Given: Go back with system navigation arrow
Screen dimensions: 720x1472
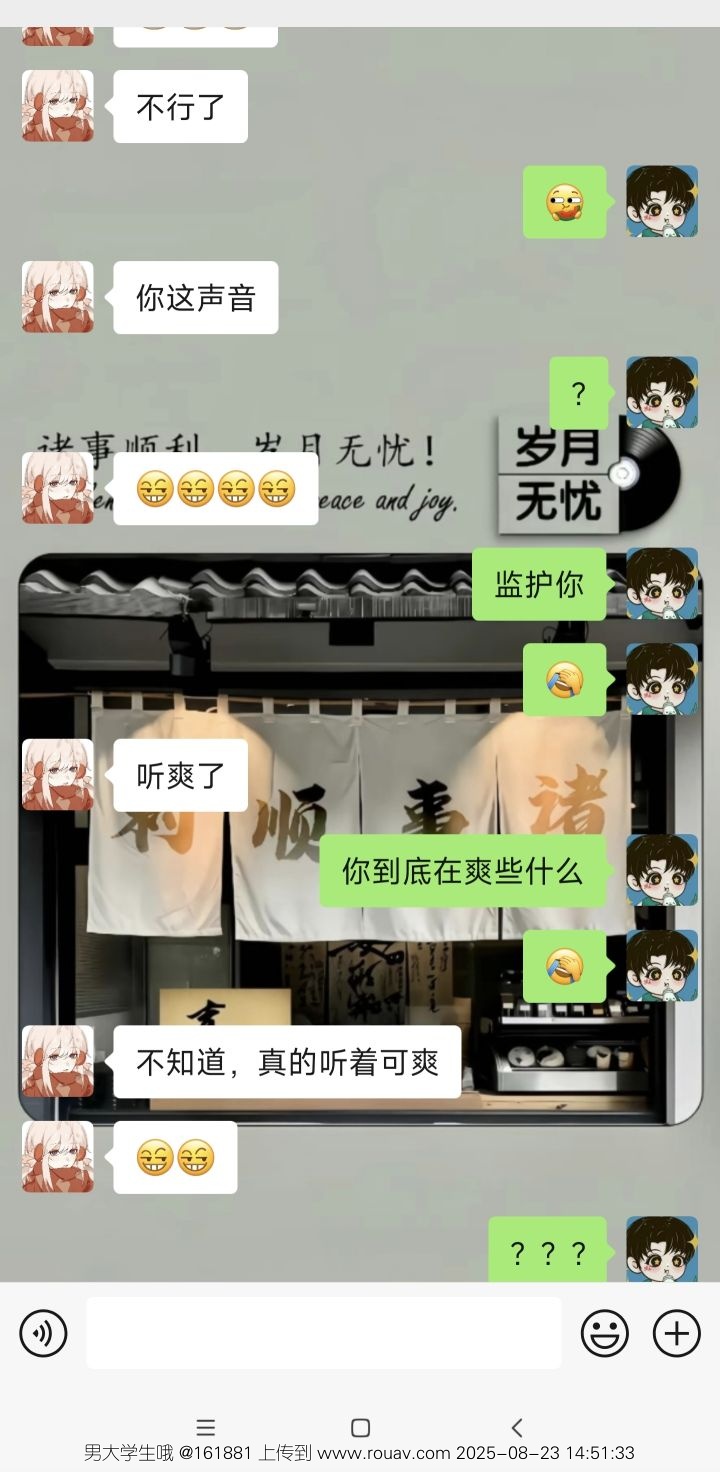Looking at the screenshot, I should pyautogui.click(x=516, y=1427).
